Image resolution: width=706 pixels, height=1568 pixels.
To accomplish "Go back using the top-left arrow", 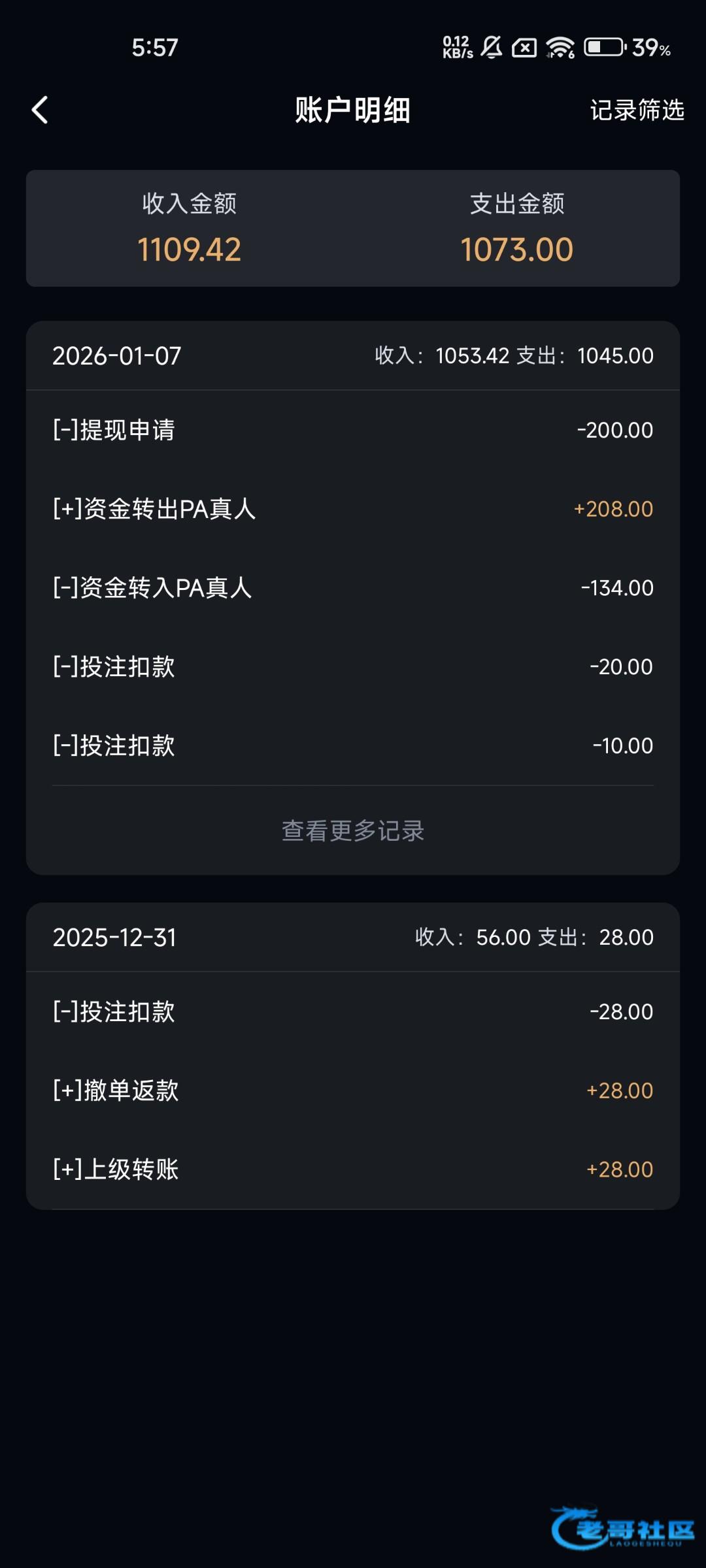I will click(40, 110).
